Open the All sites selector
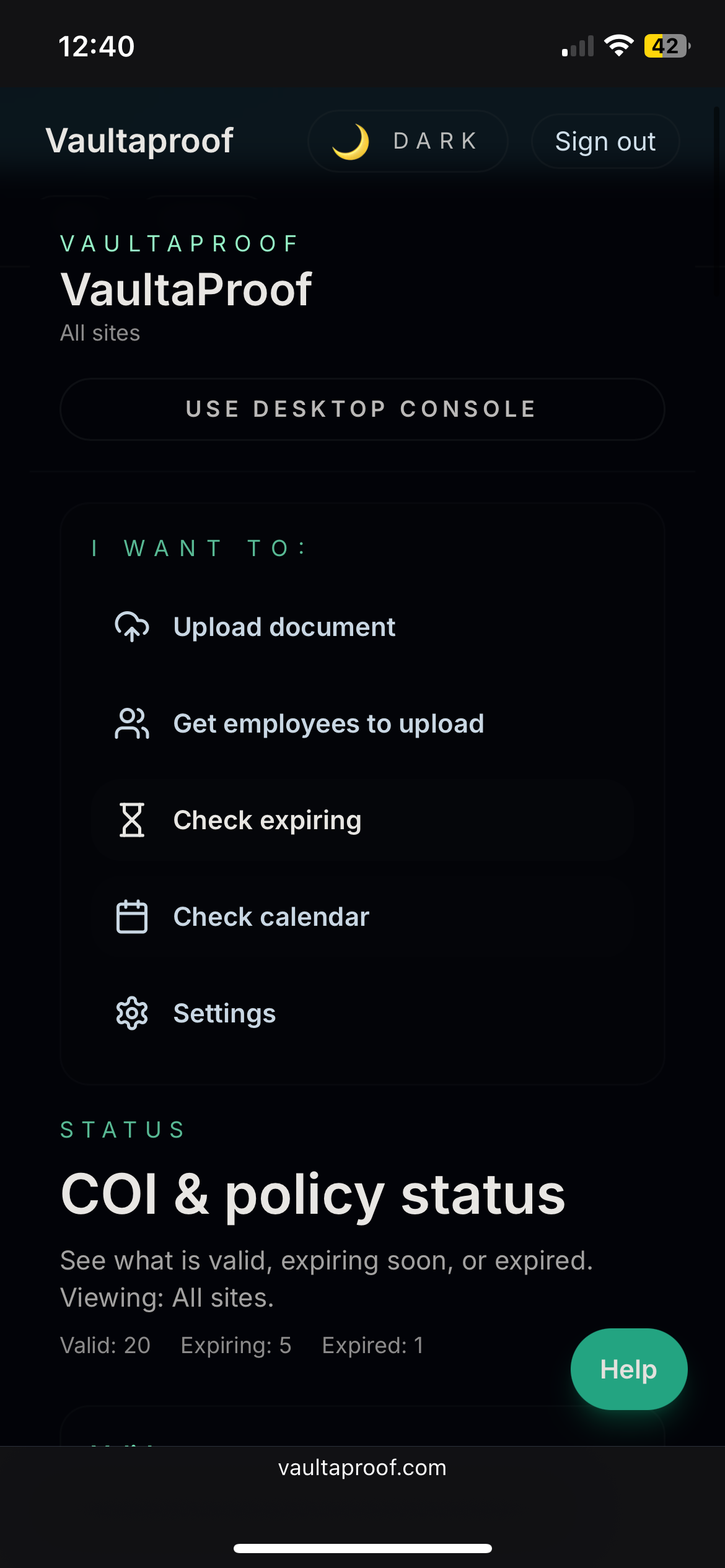Screen dimensions: 725x1568 [99, 333]
